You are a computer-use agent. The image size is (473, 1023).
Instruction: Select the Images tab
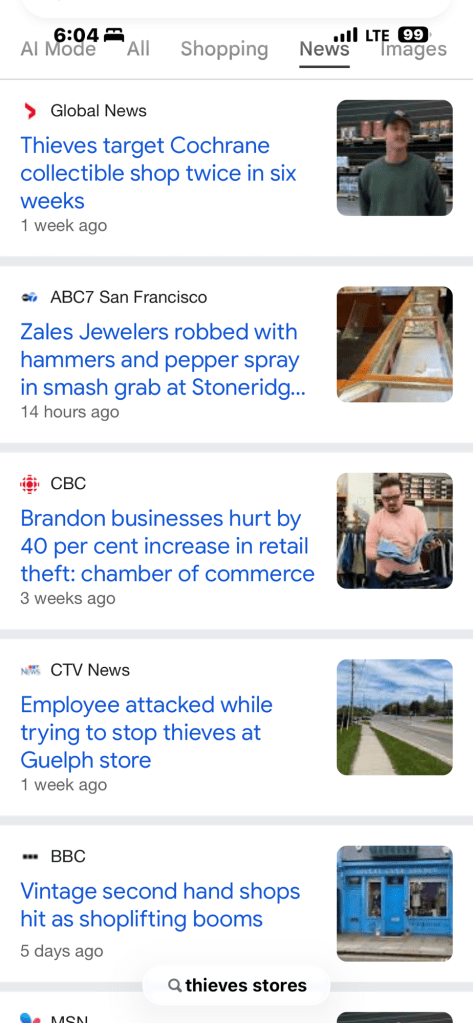[x=414, y=49]
